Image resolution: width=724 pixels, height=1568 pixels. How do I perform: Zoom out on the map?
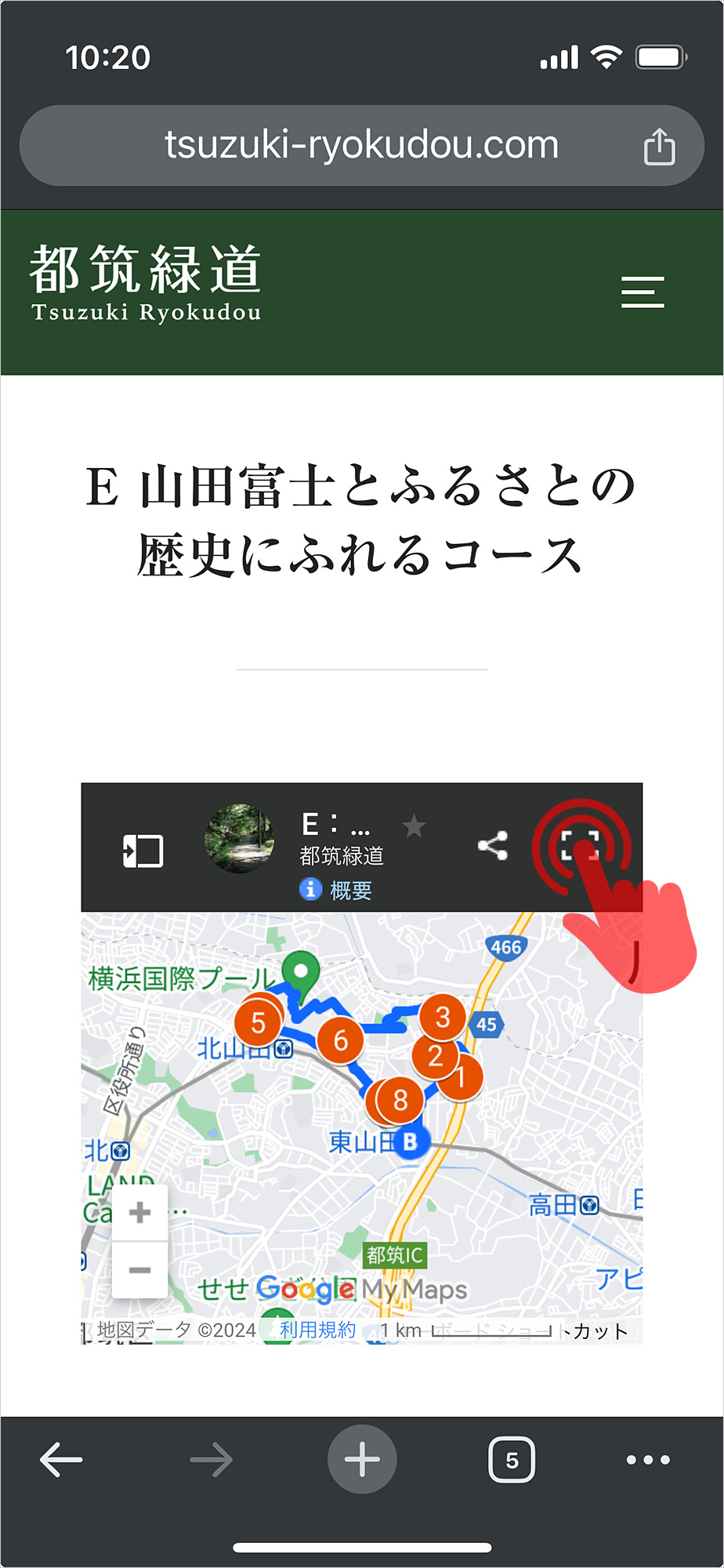140,1270
